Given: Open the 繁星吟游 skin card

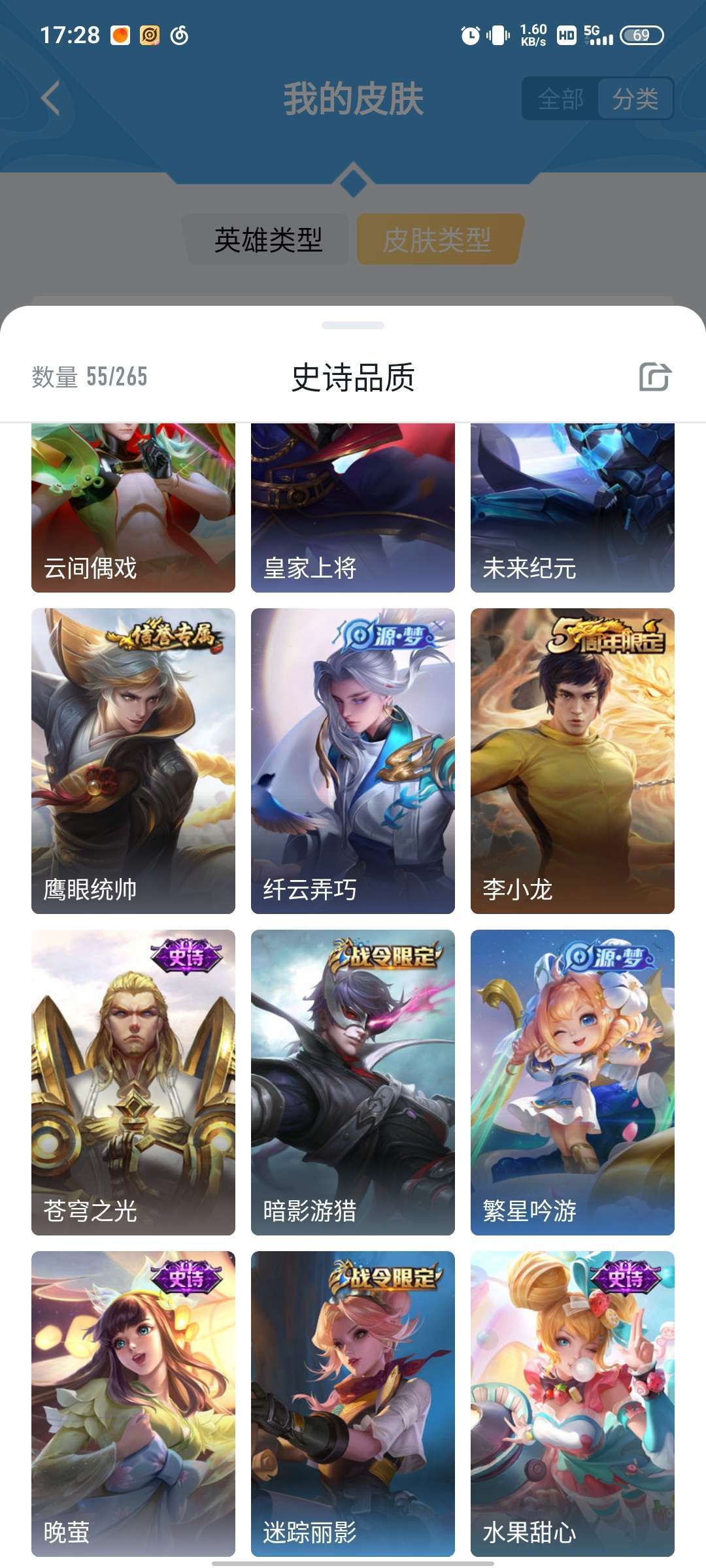Looking at the screenshot, I should [573, 1083].
